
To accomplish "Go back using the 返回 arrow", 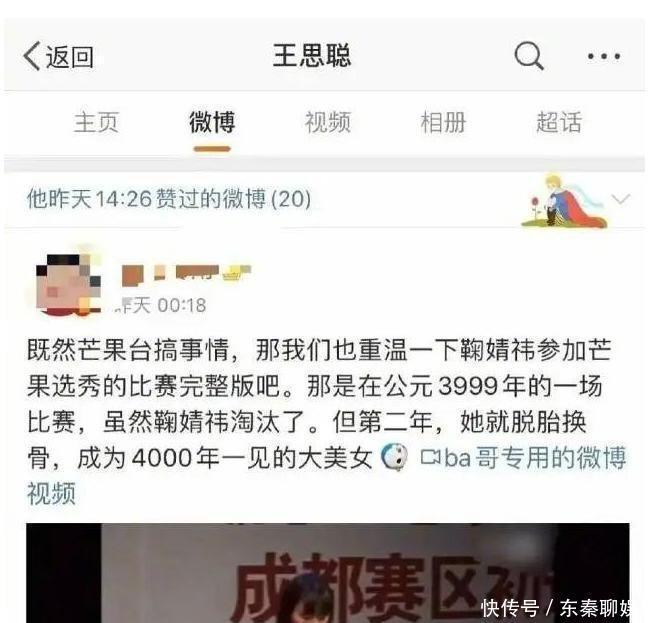I will pos(57,57).
